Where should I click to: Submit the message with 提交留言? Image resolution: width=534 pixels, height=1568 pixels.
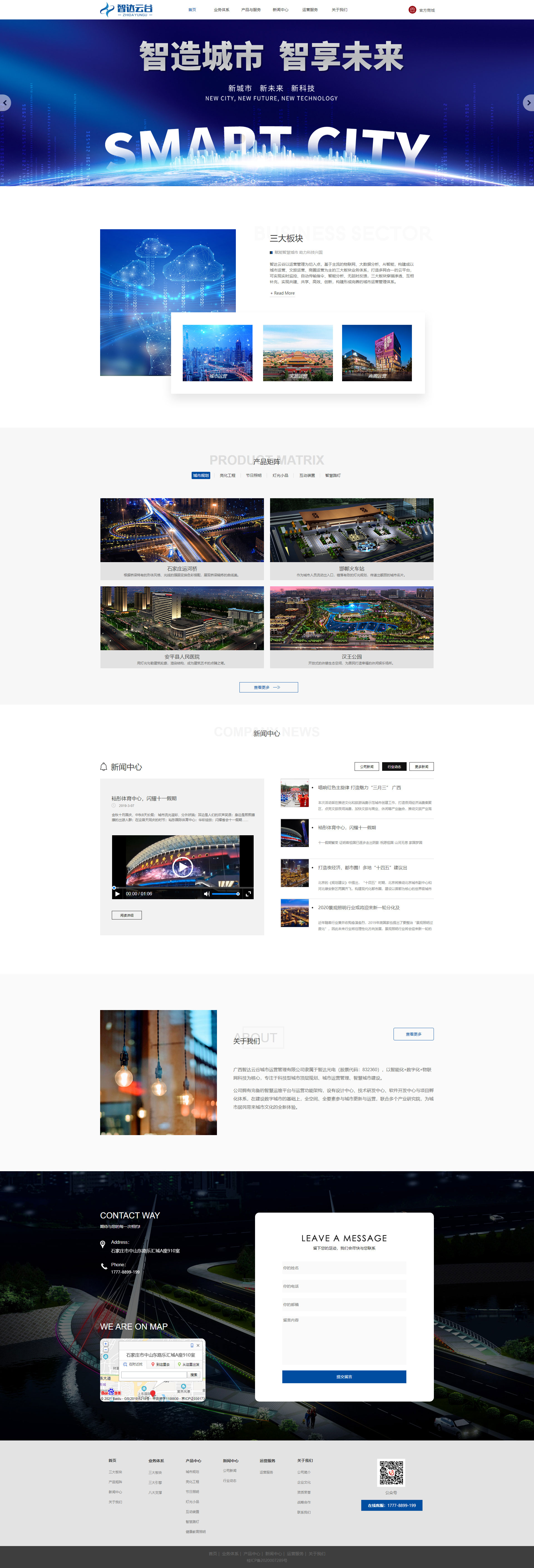coord(344,1377)
